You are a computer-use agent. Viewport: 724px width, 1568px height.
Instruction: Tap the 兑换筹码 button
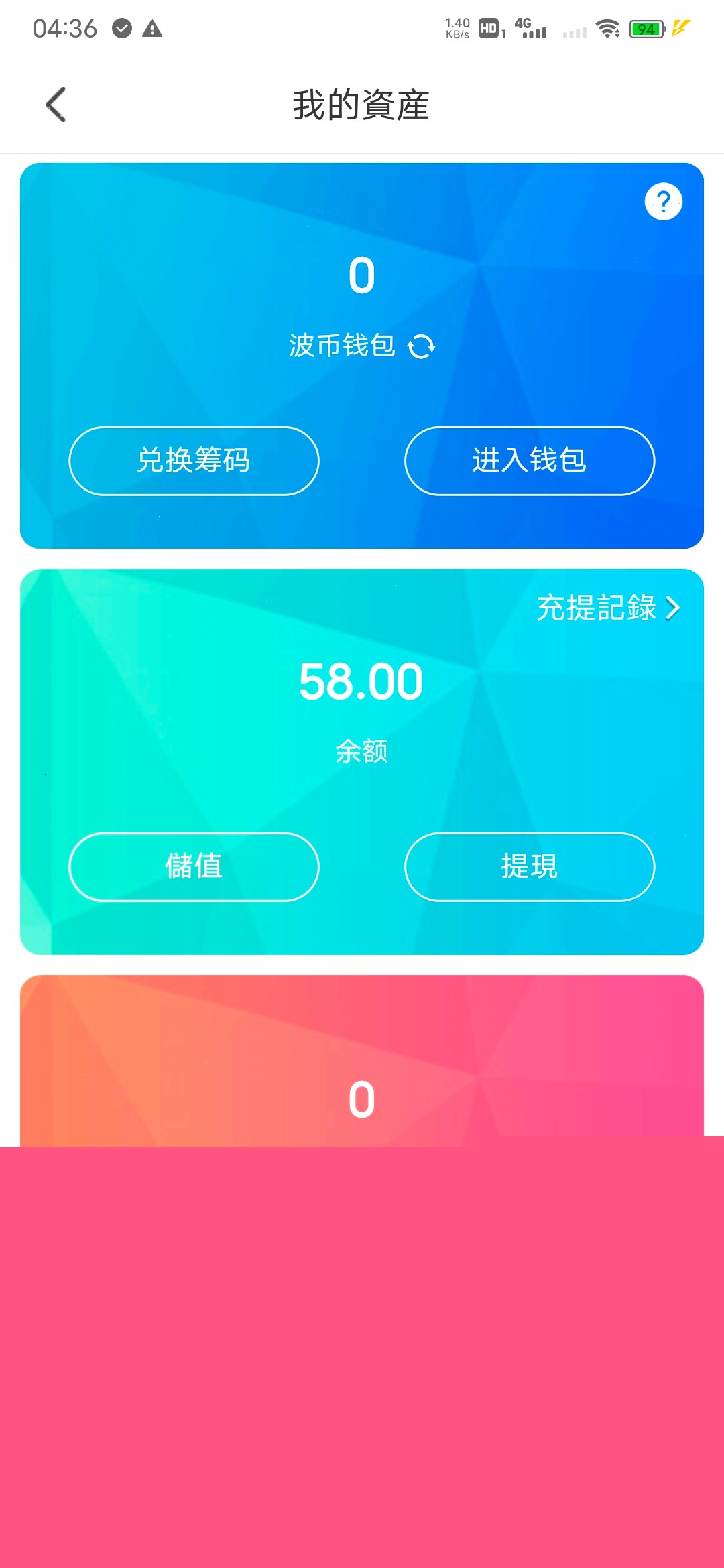coord(194,461)
